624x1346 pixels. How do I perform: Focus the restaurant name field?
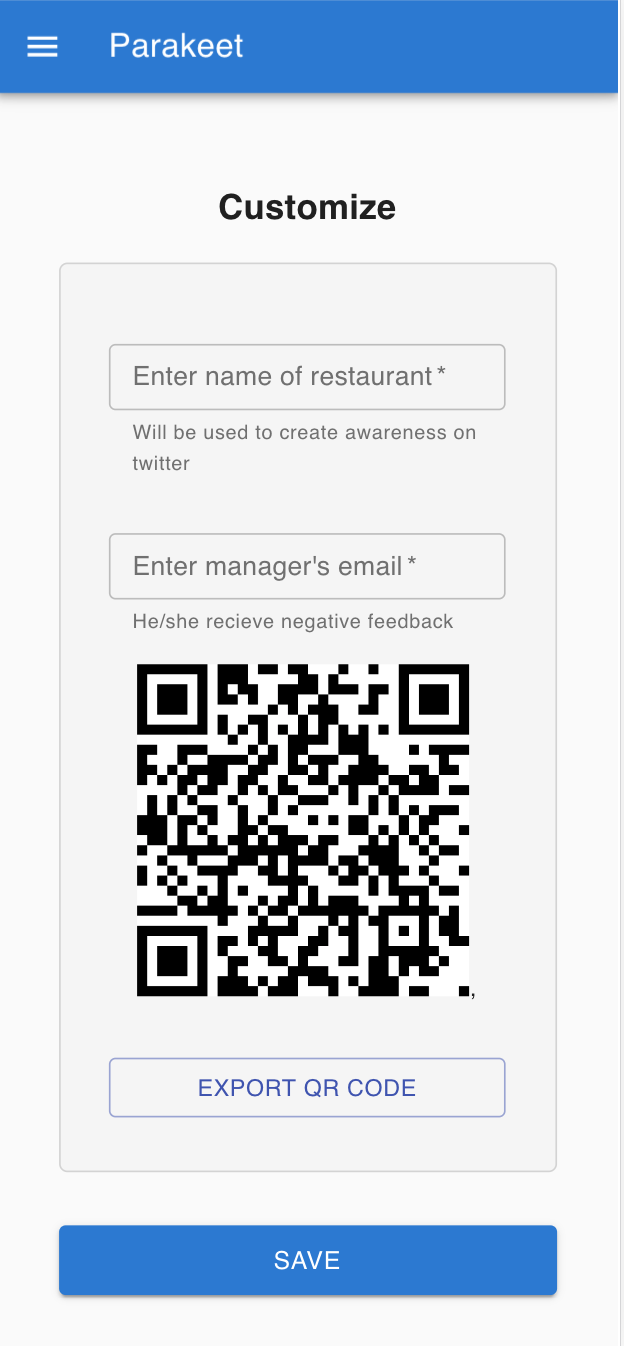(307, 377)
